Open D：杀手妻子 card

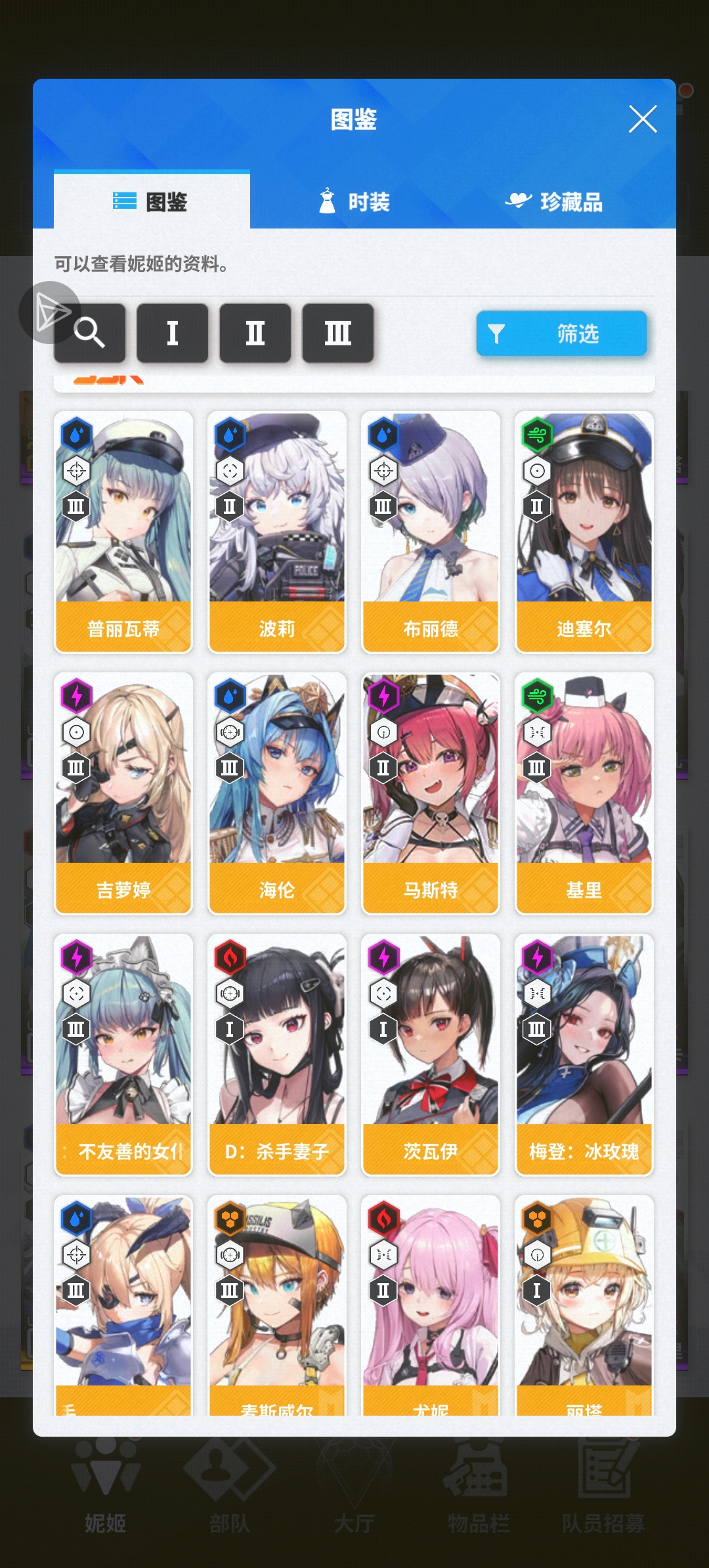pos(276,1055)
